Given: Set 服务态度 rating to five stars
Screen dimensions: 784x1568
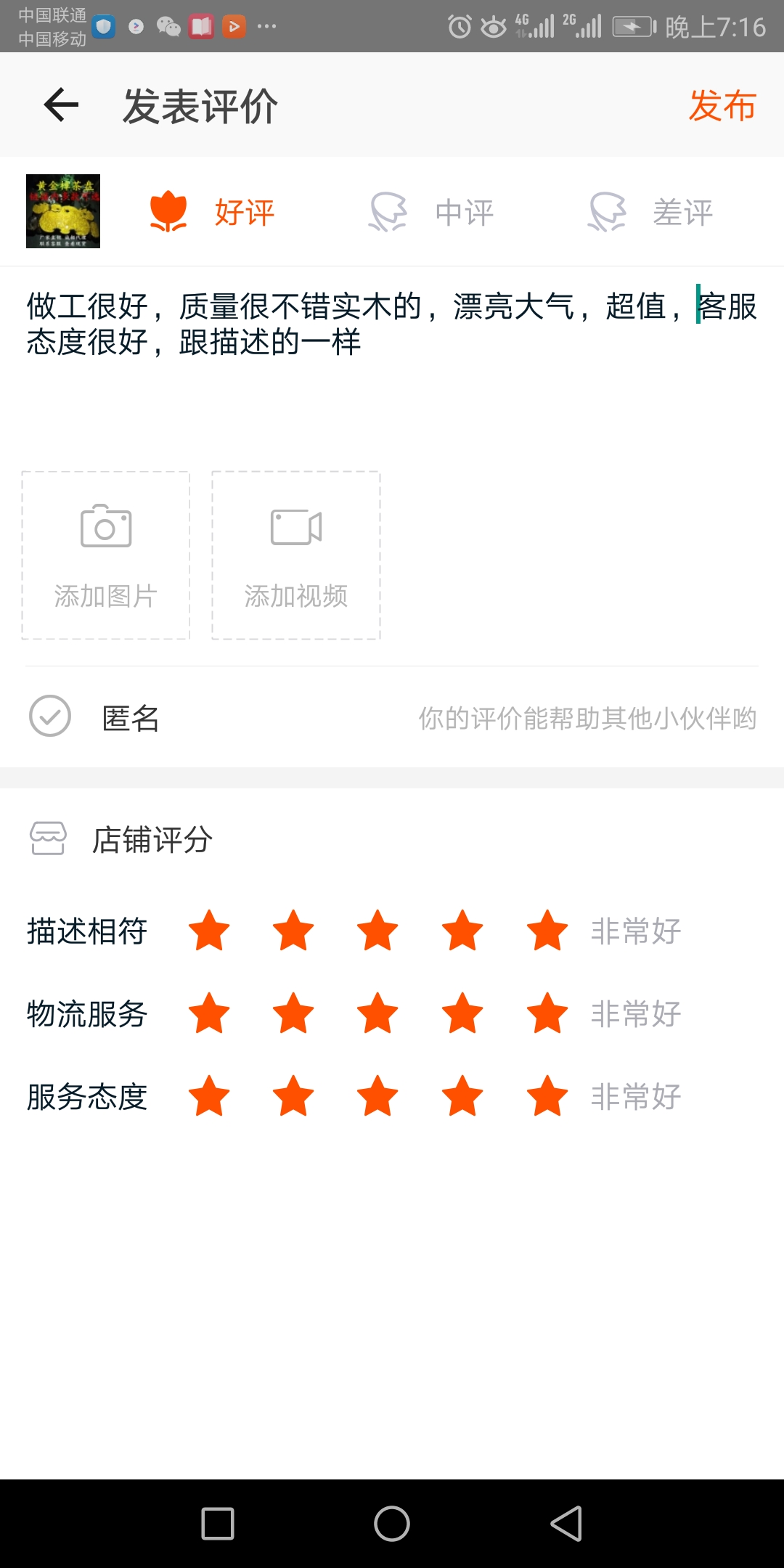Looking at the screenshot, I should coord(547,1096).
